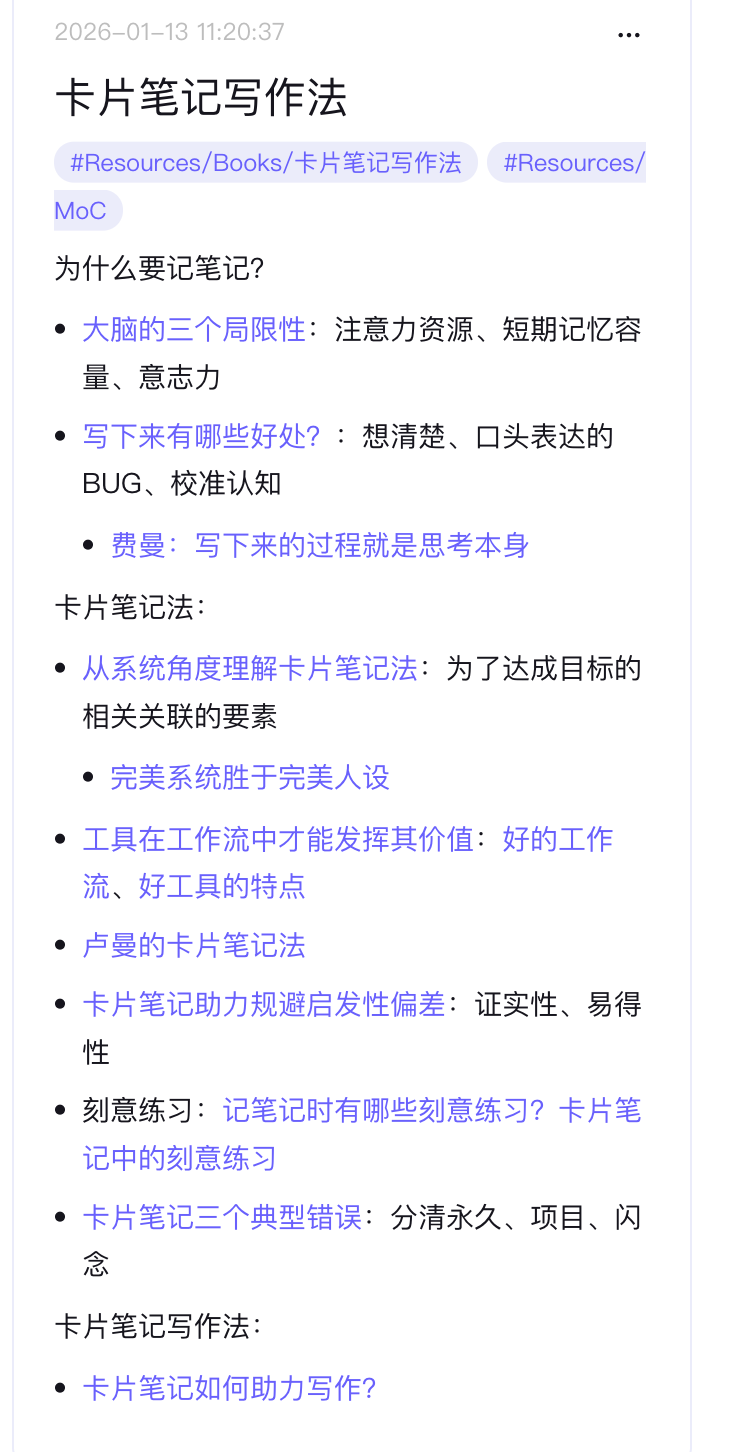Open the 卡片笔记助力规避启发性偏差 link
736x1452 pixels.
pyautogui.click(x=264, y=1004)
